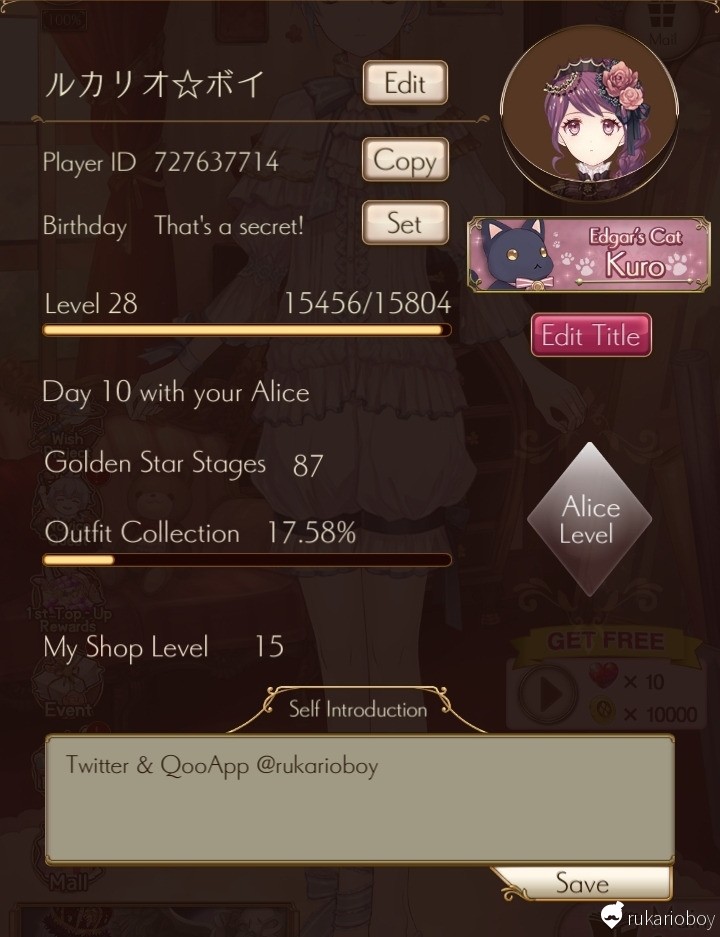Open the Alice Level diamond
This screenshot has height=937, width=720.
click(x=590, y=519)
